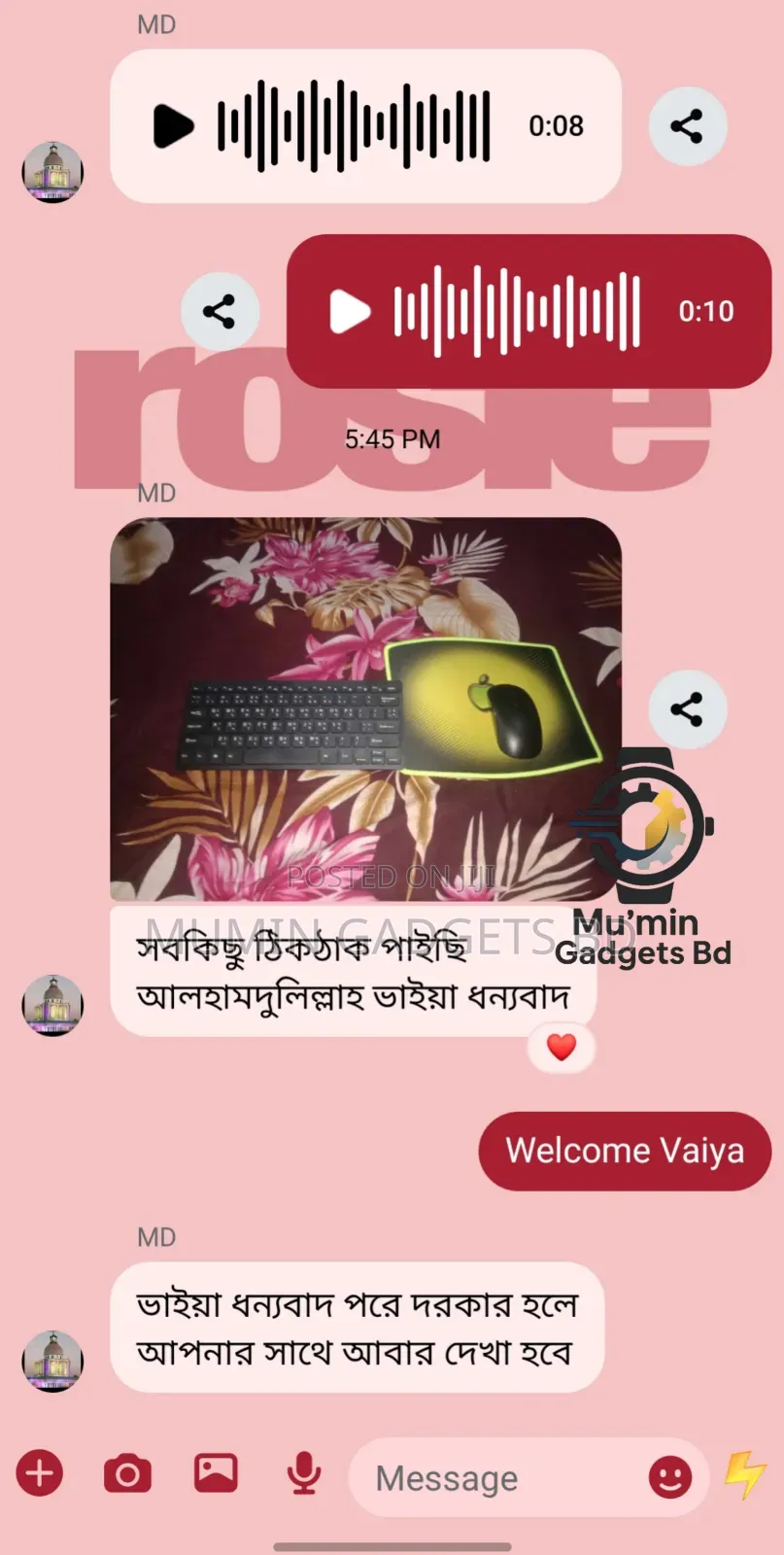Open more options with the plus icon
This screenshot has width=784, height=1555.
(x=40, y=1473)
